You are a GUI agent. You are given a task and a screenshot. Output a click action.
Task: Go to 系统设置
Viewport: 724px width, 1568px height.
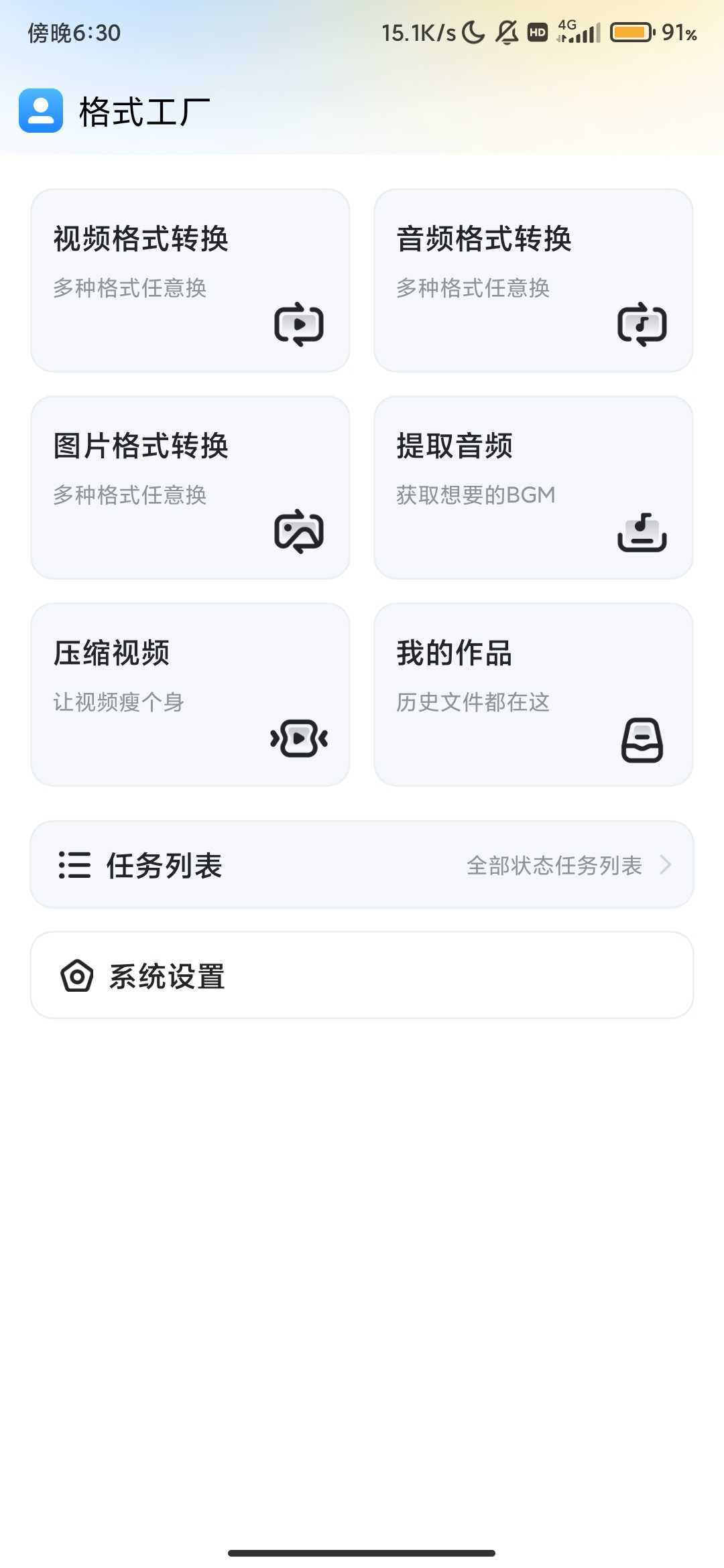pyautogui.click(x=362, y=975)
